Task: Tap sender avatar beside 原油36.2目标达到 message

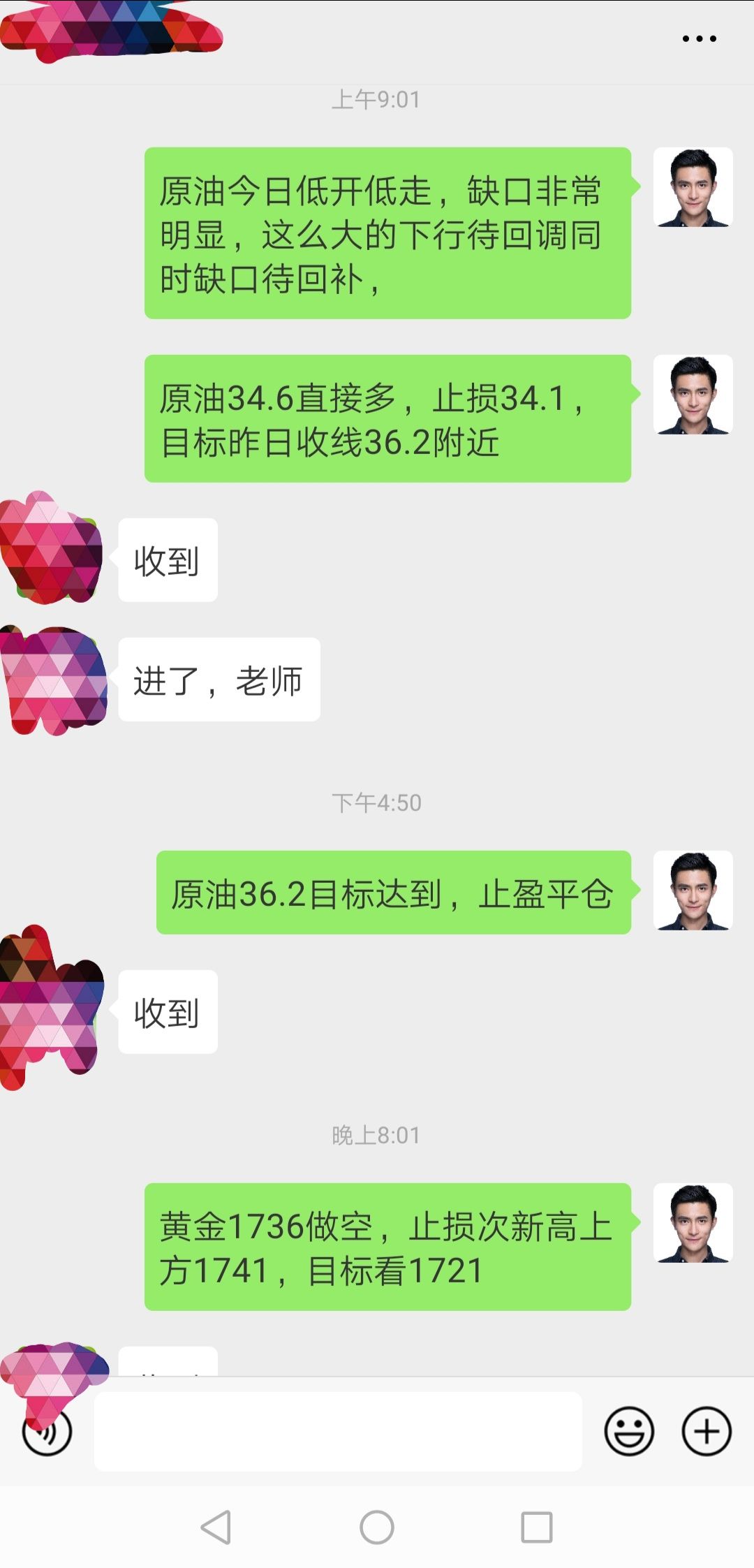Action: 693,891
